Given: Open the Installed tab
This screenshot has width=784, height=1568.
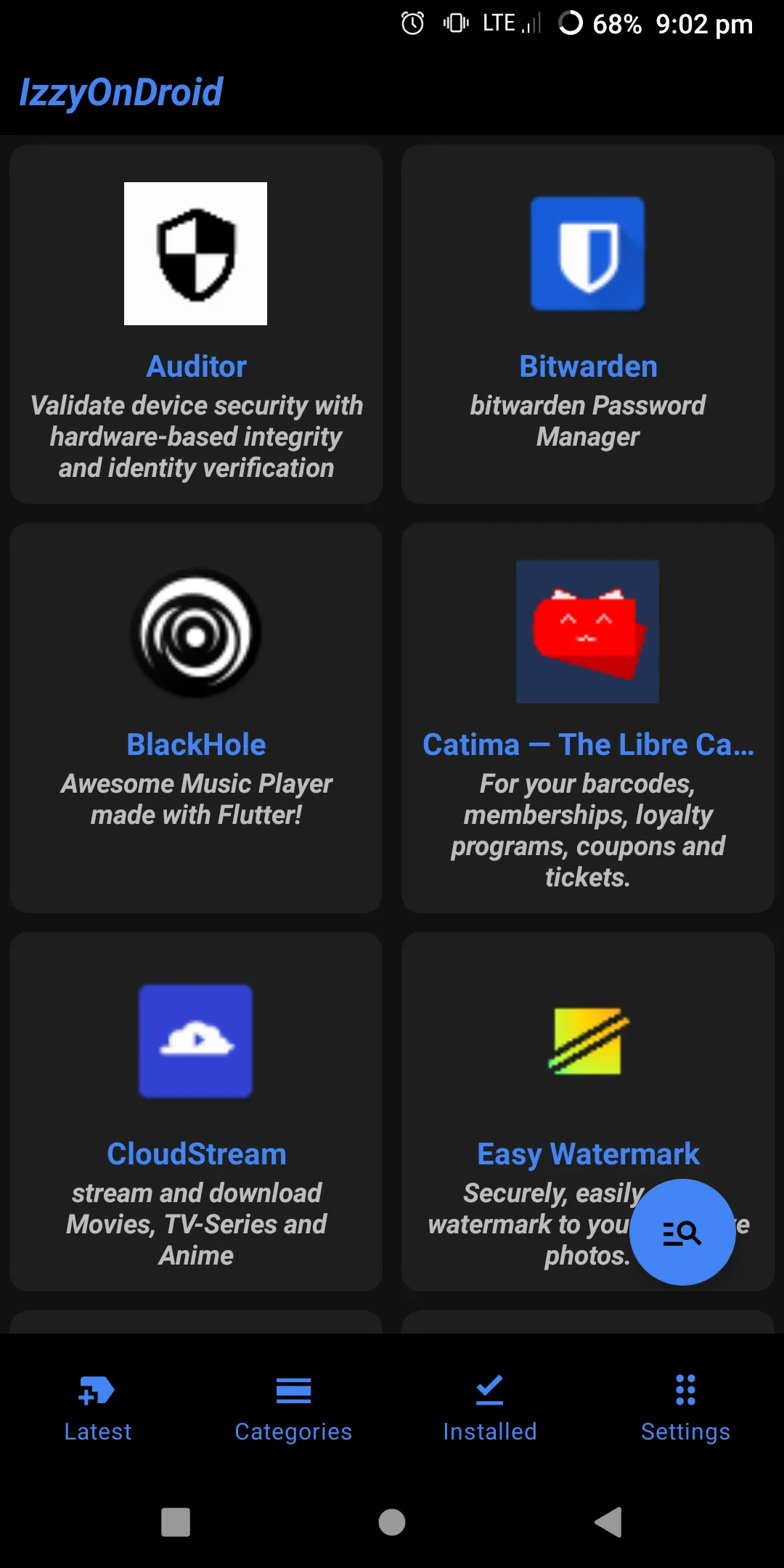Looking at the screenshot, I should (489, 1407).
